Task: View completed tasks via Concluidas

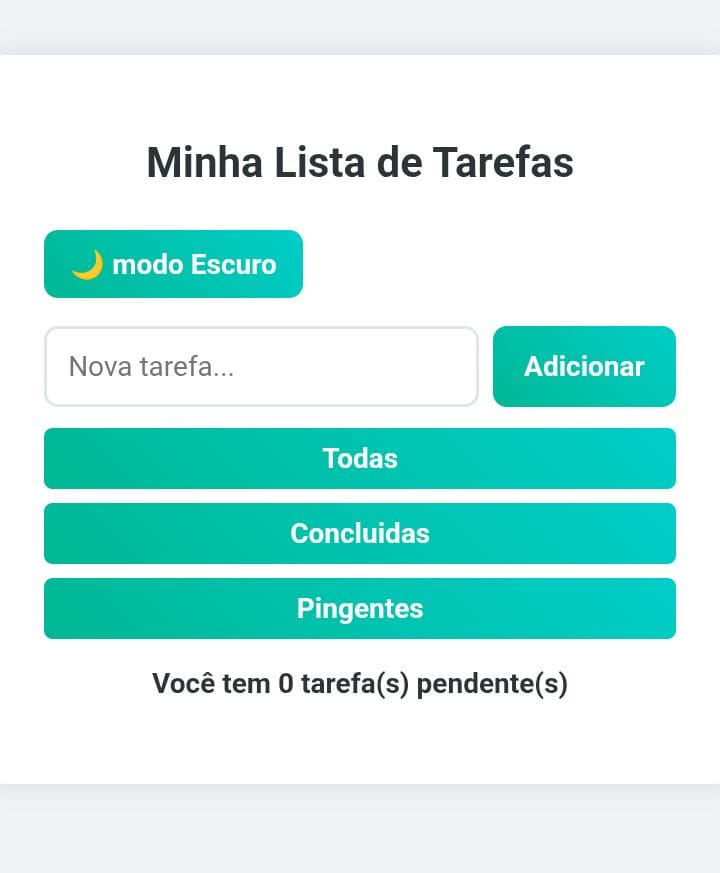Action: [360, 533]
